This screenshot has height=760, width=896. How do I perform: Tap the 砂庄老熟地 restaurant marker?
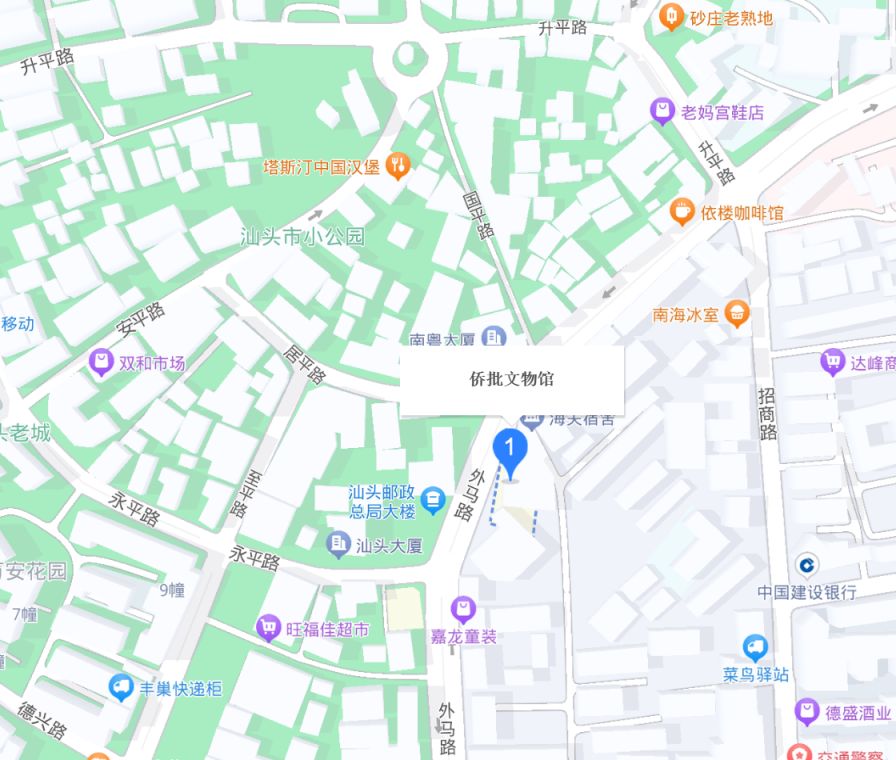coord(671,17)
